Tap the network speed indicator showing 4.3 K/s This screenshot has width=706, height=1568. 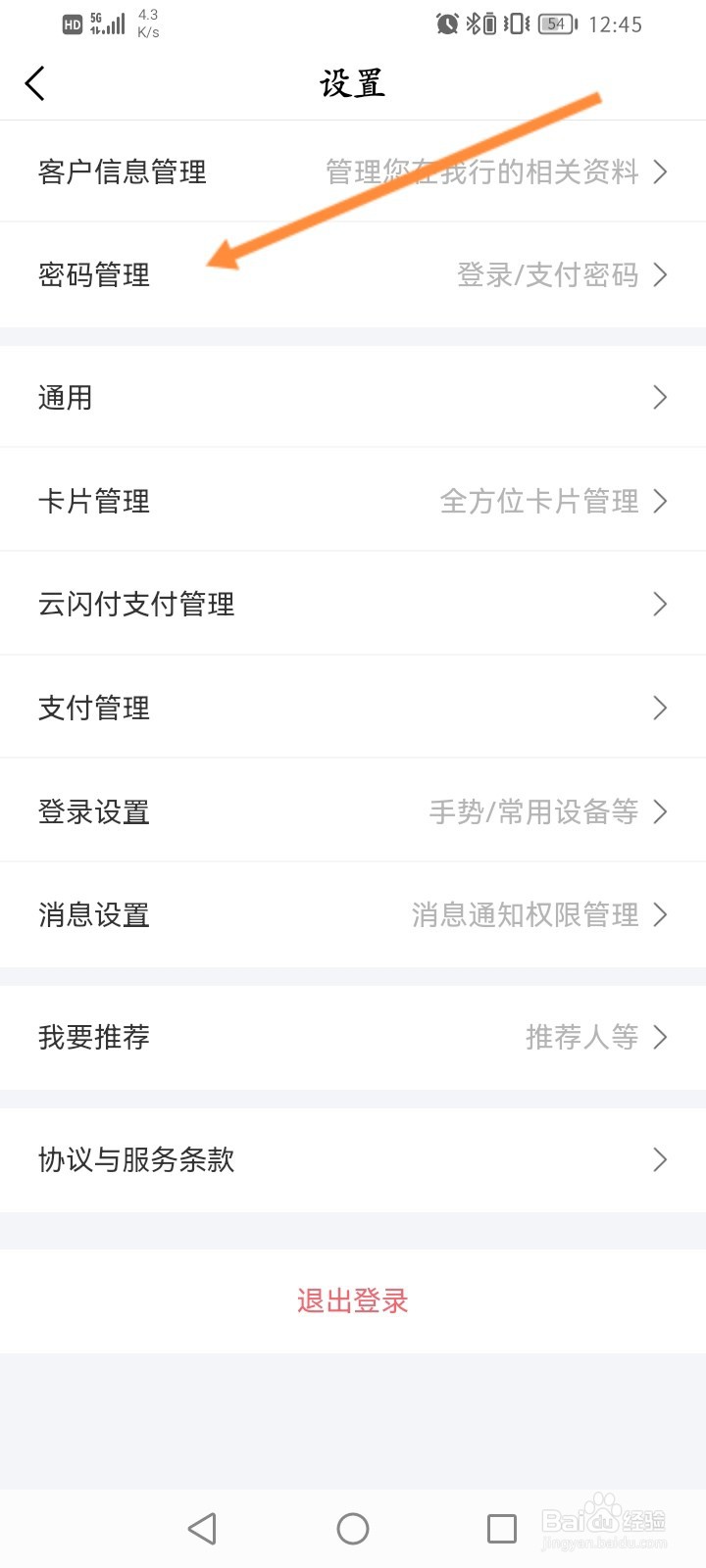pyautogui.click(x=147, y=22)
